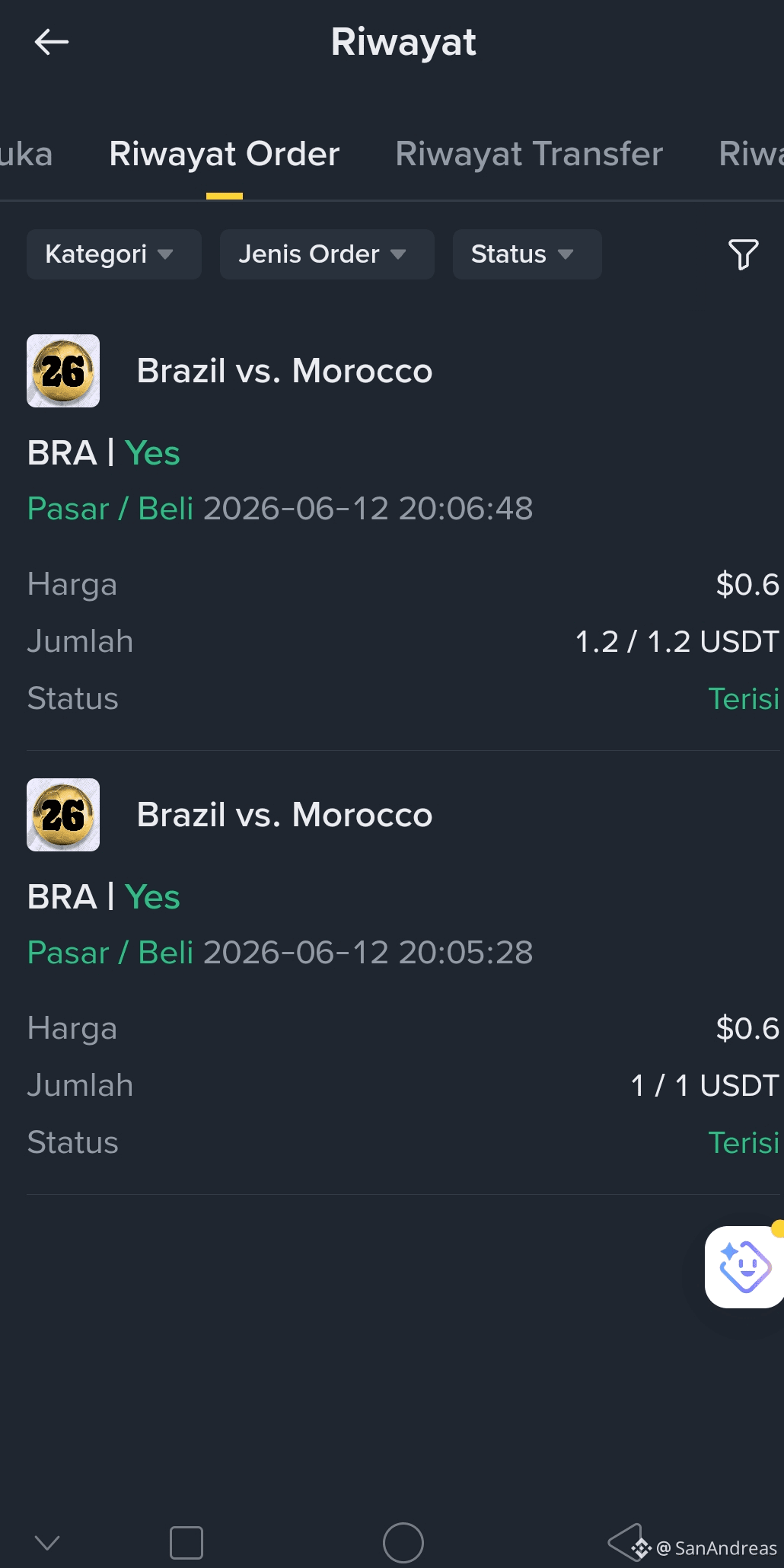The height and width of the screenshot is (1568, 784).
Task: Open the Brazil vs. Morocco order at 20:06:48
Action: (403, 525)
